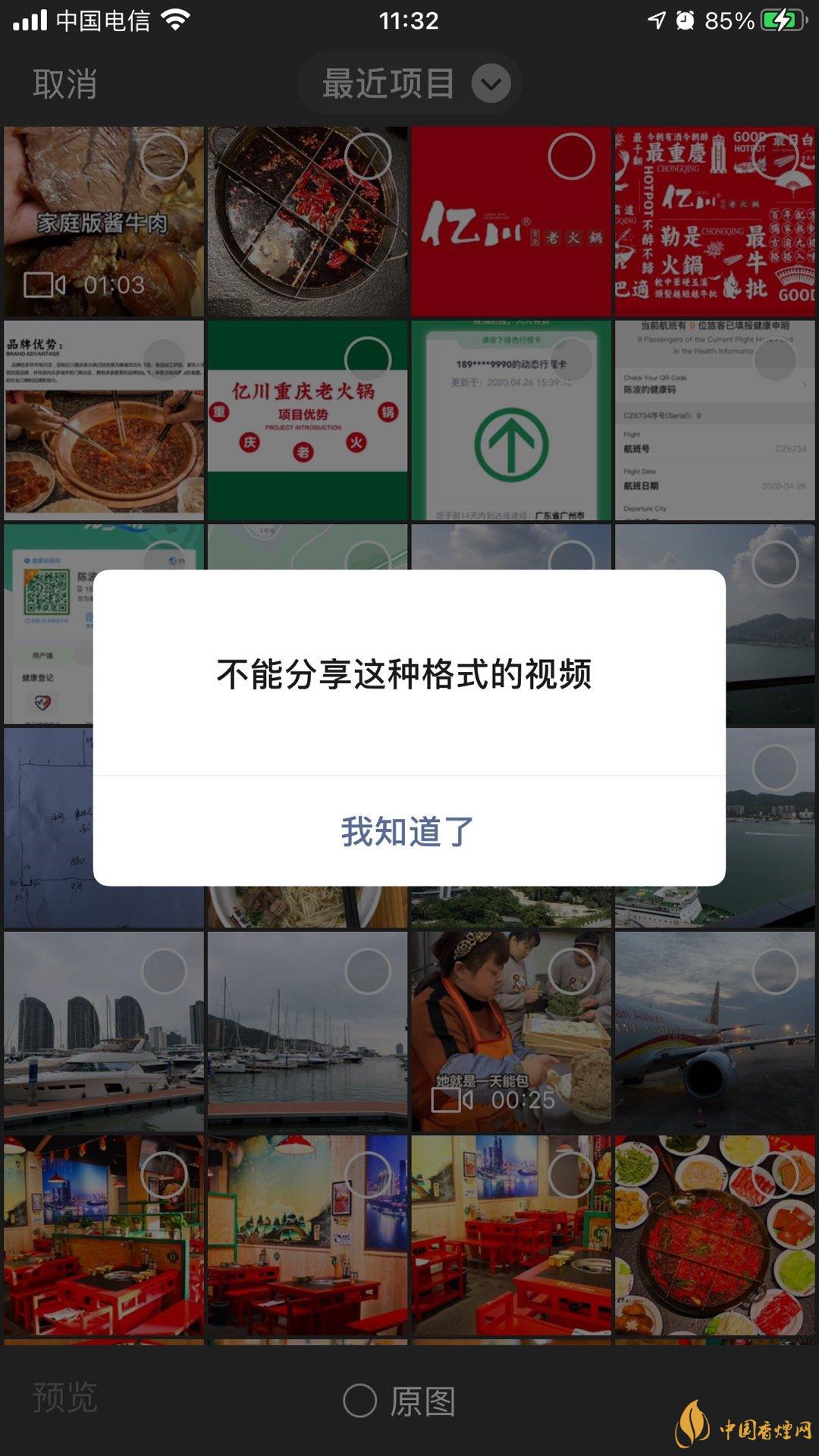Image resolution: width=819 pixels, height=1456 pixels.
Task: Select the red 亿川老火锅 logo image
Action: pos(571,157)
